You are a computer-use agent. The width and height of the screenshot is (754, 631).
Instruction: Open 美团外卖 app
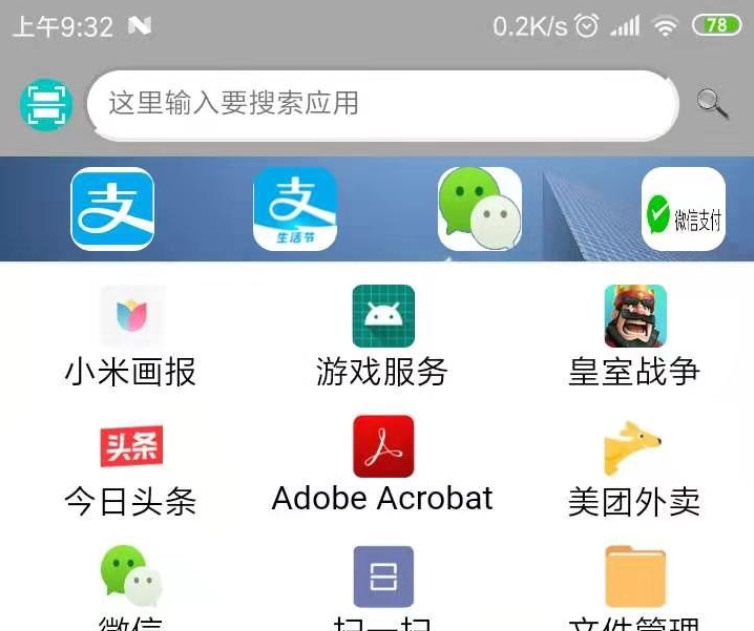tap(635, 447)
